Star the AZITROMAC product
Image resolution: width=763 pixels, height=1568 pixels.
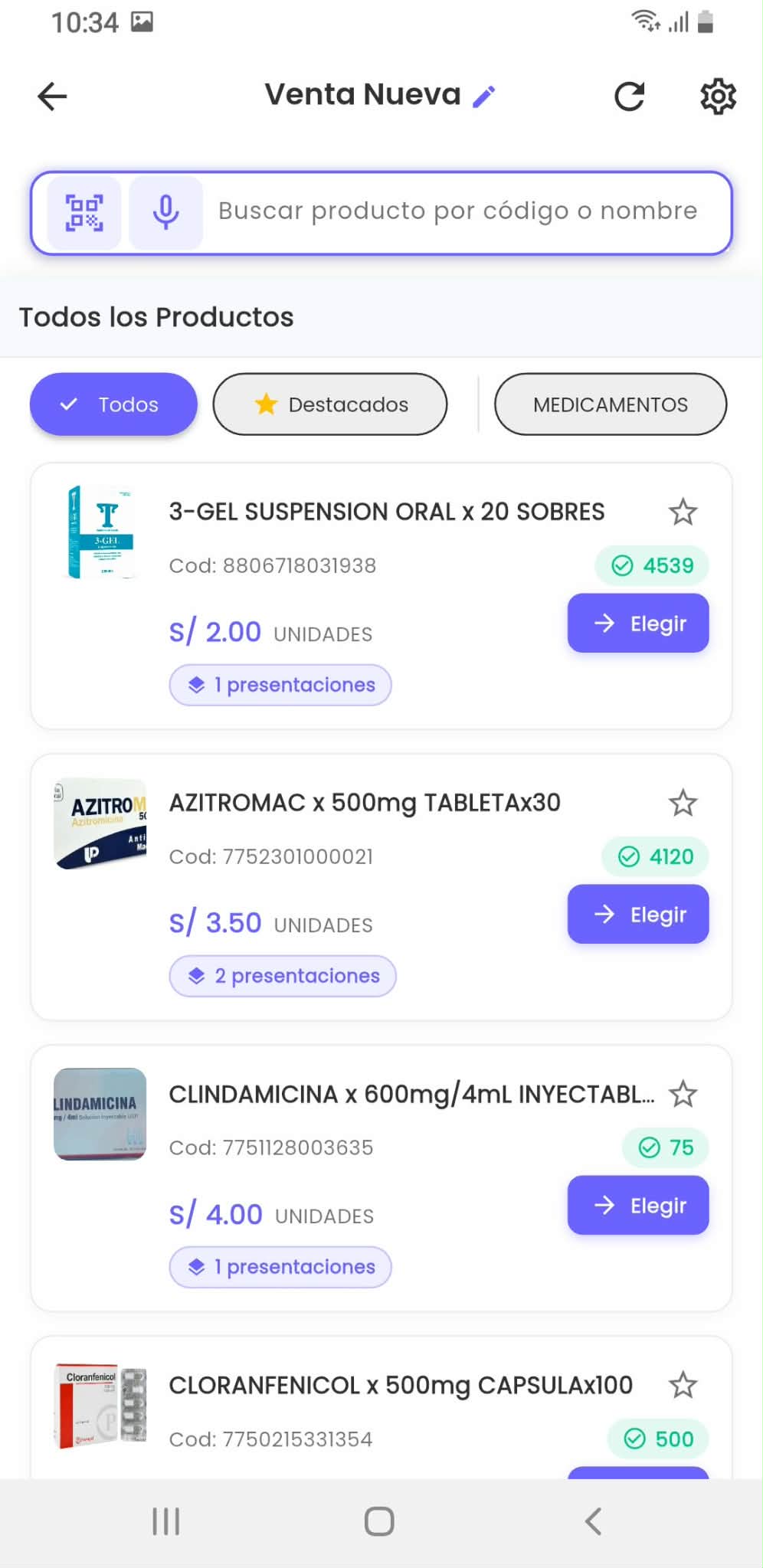682,802
